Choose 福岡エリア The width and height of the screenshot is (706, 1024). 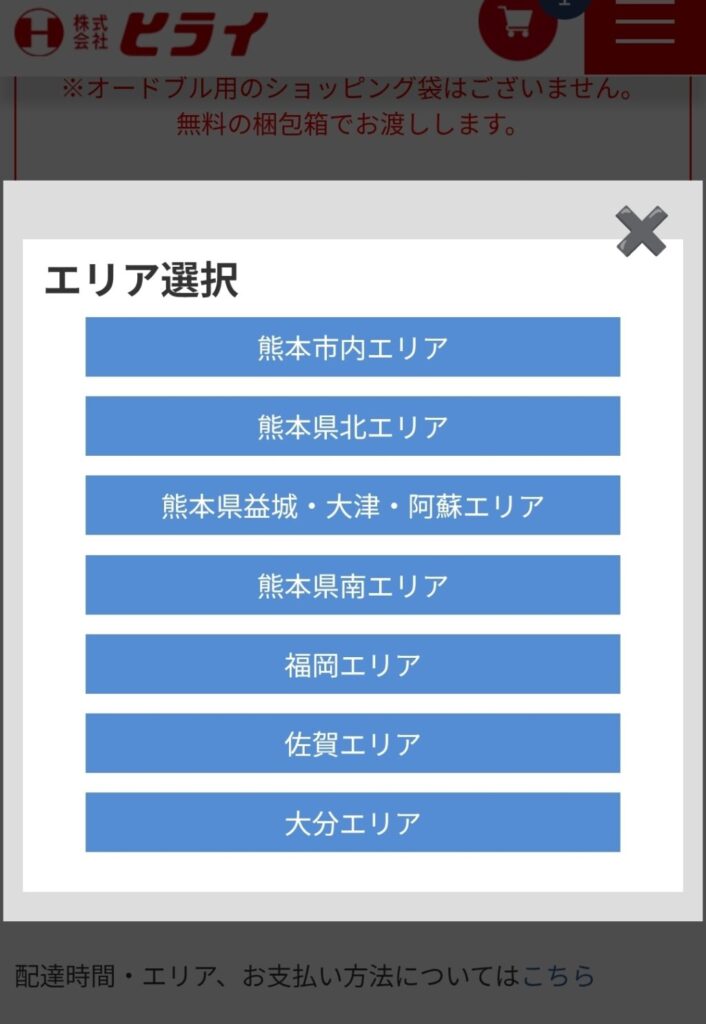352,664
